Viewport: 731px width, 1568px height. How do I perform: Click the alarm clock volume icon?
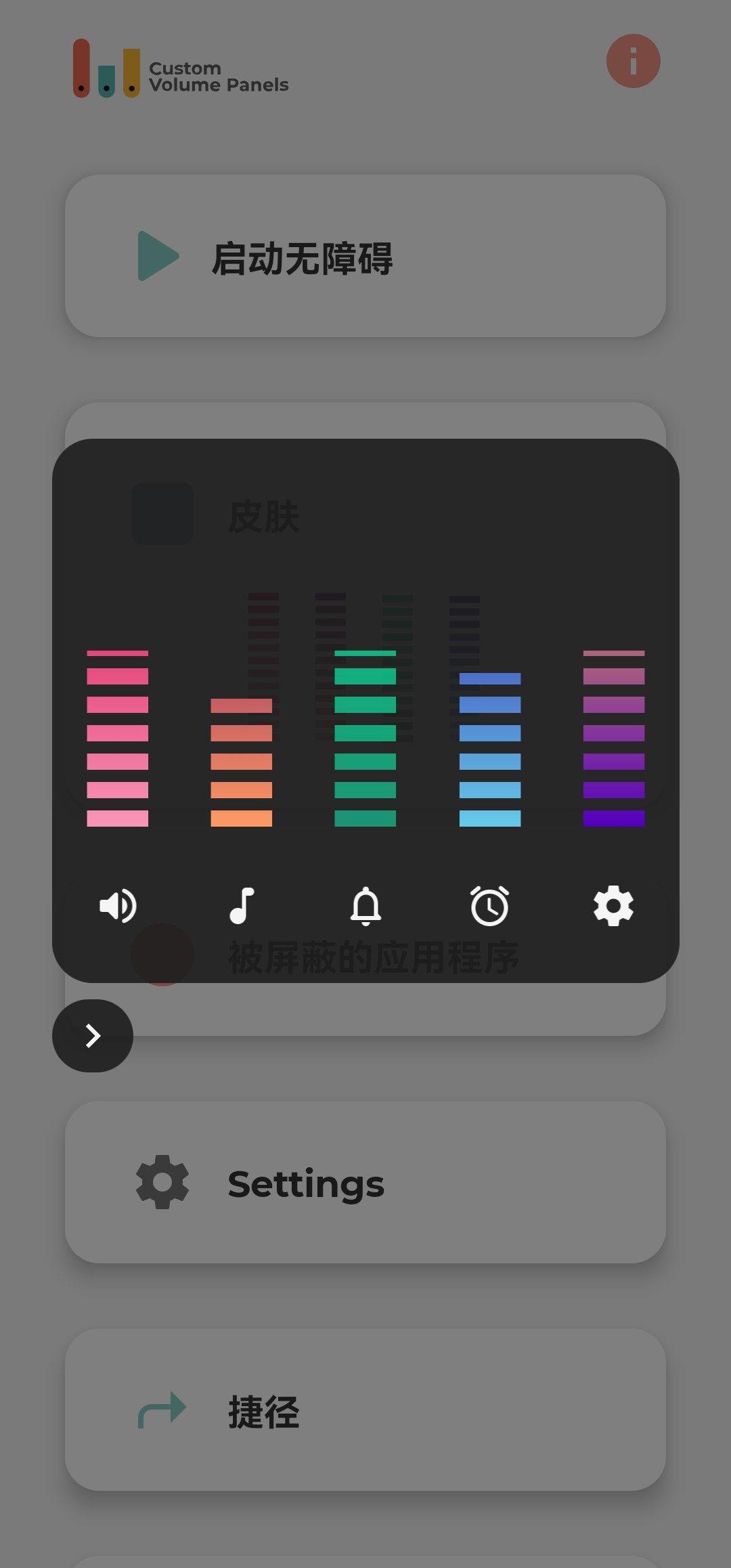click(x=489, y=906)
